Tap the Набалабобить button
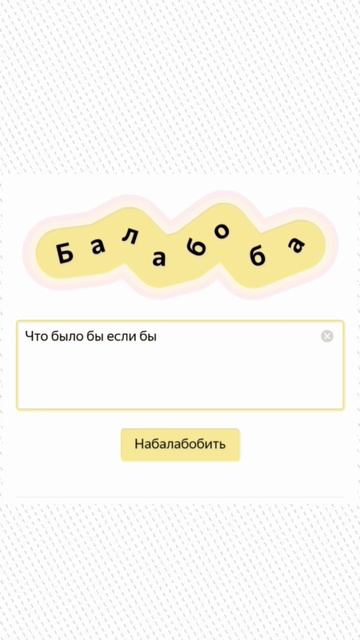360x640 pixels. [180, 444]
